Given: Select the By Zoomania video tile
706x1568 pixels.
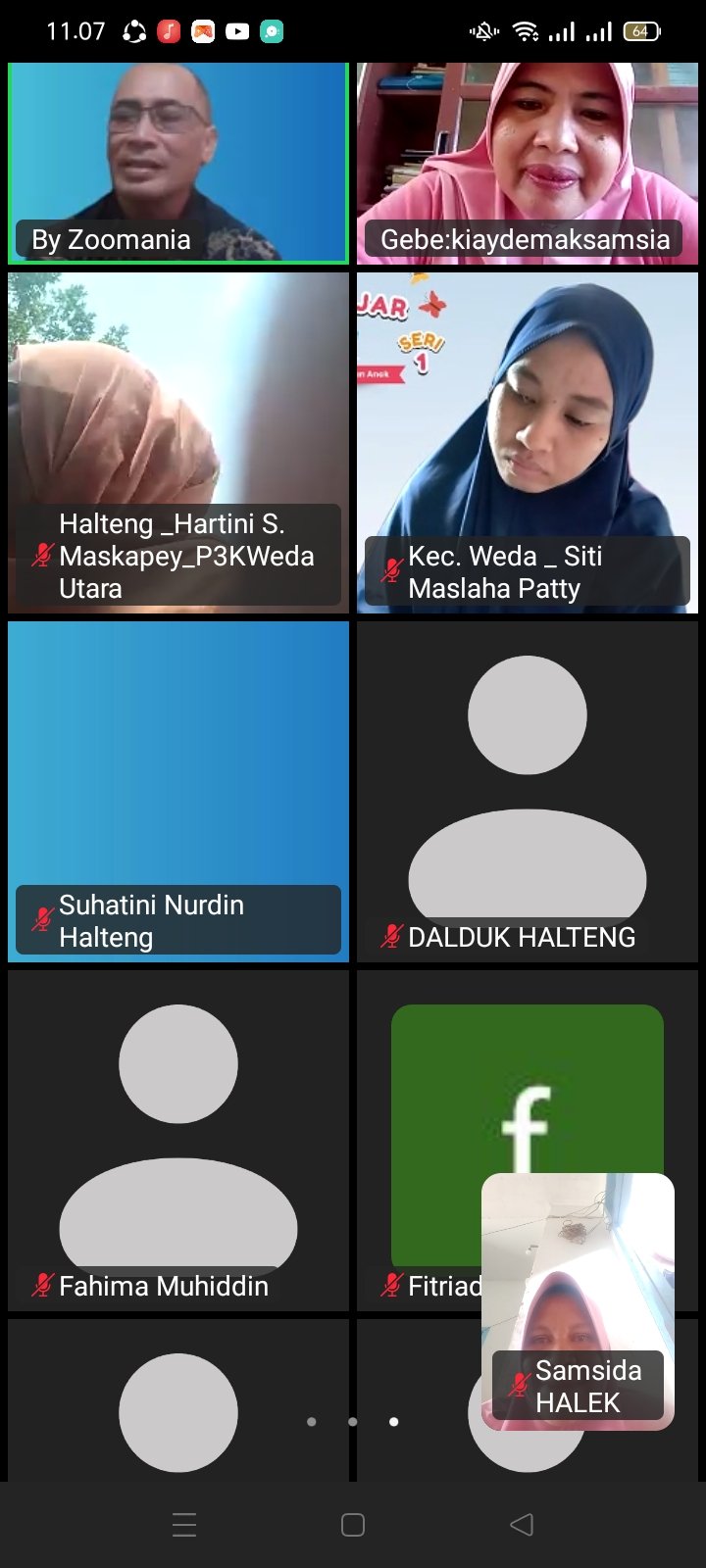Looking at the screenshot, I should pyautogui.click(x=178, y=164).
